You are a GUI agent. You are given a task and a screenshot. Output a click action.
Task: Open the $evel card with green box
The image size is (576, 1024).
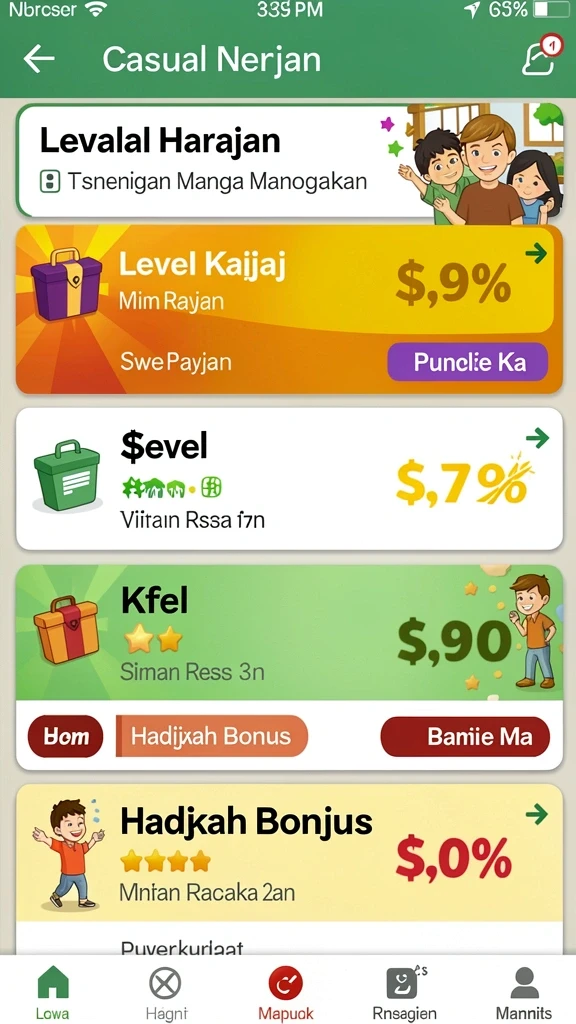coord(289,479)
